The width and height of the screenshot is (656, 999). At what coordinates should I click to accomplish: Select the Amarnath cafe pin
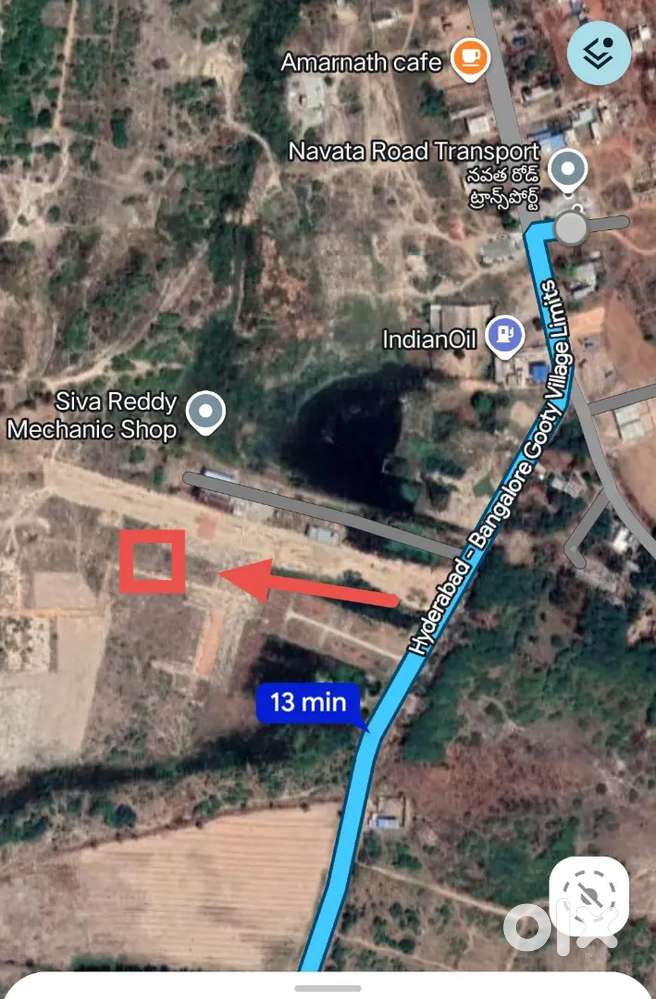[467, 60]
